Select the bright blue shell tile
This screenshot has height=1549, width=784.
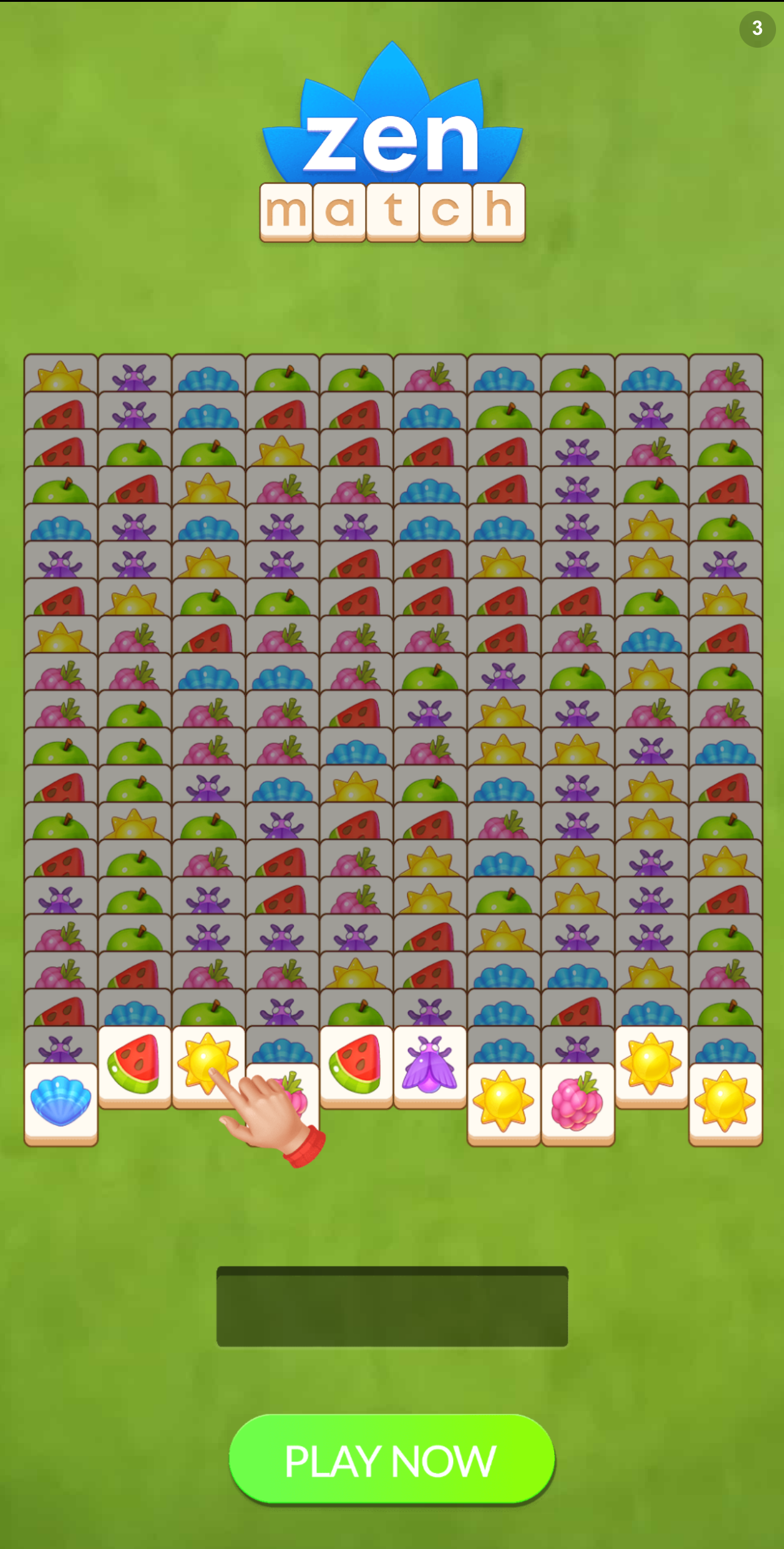click(61, 1102)
